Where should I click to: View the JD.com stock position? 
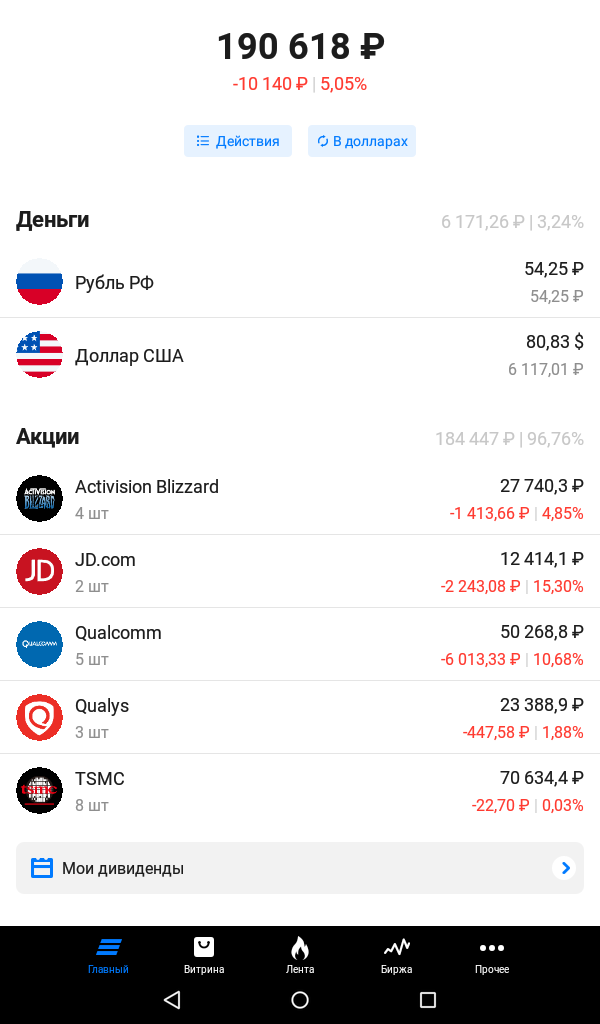pos(300,571)
